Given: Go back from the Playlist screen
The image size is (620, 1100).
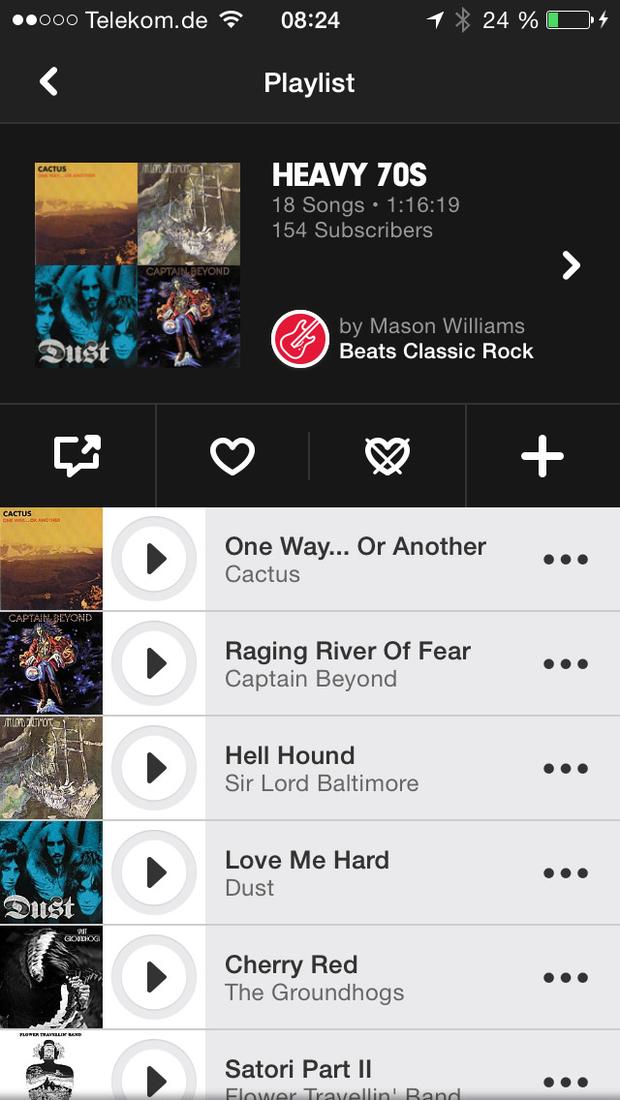Looking at the screenshot, I should 48,82.
